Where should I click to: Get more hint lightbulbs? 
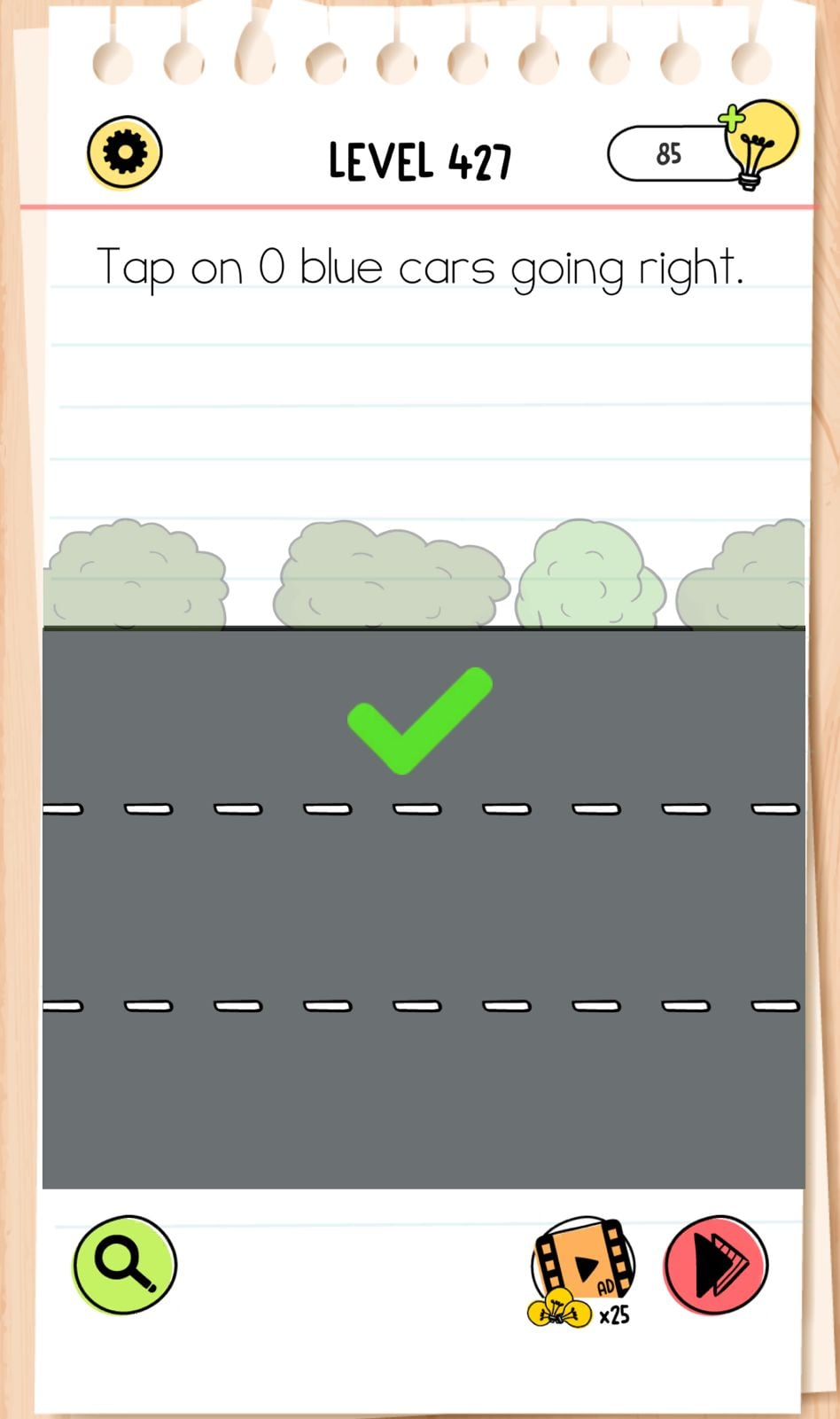click(757, 143)
